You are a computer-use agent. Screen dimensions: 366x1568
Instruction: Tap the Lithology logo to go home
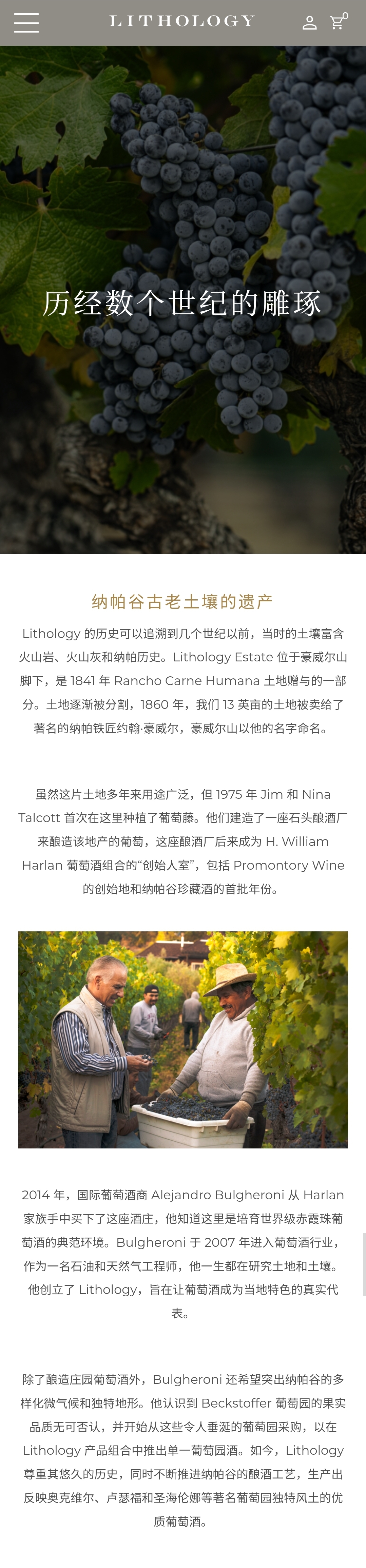181,21
